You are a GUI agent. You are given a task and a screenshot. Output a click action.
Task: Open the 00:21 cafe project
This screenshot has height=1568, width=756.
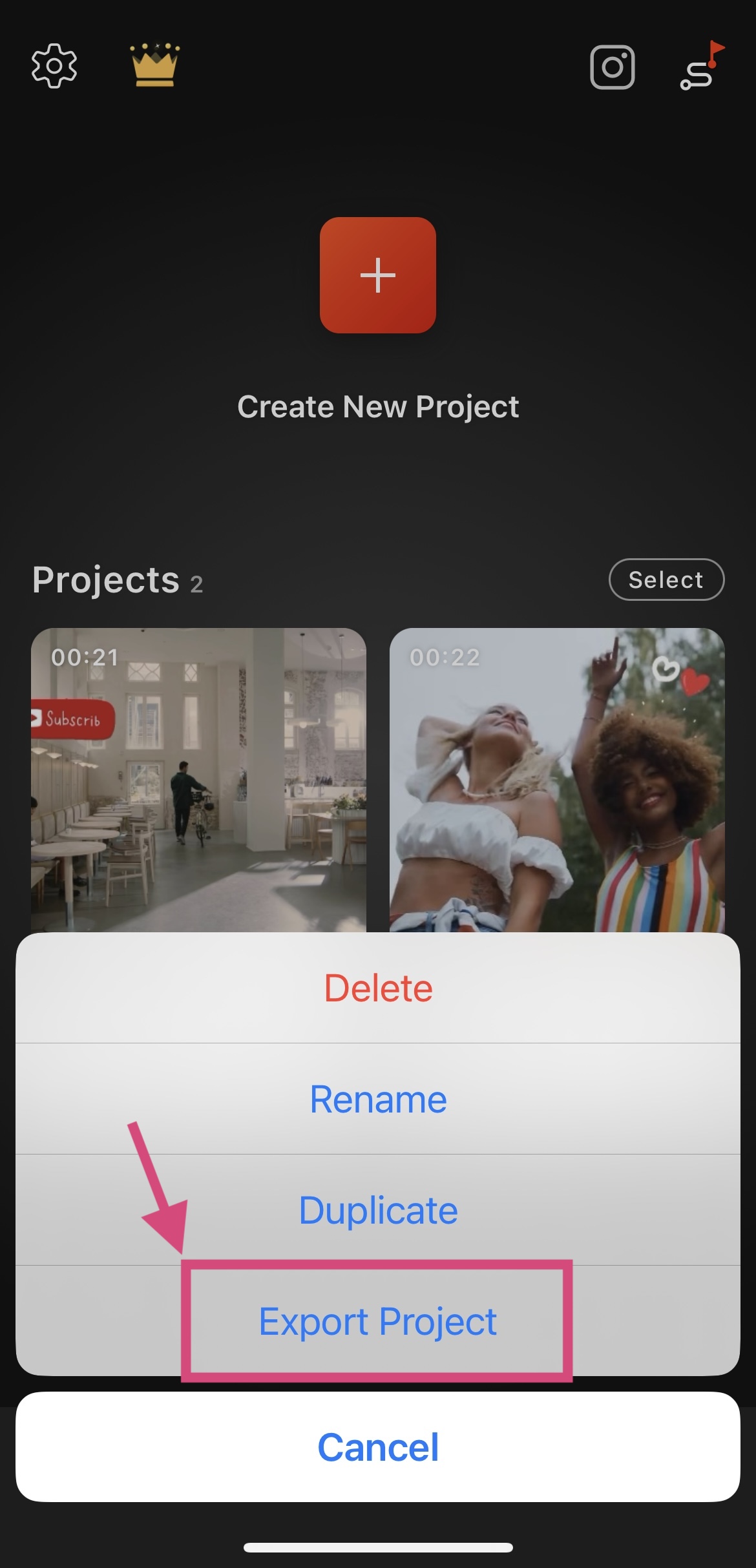198,779
